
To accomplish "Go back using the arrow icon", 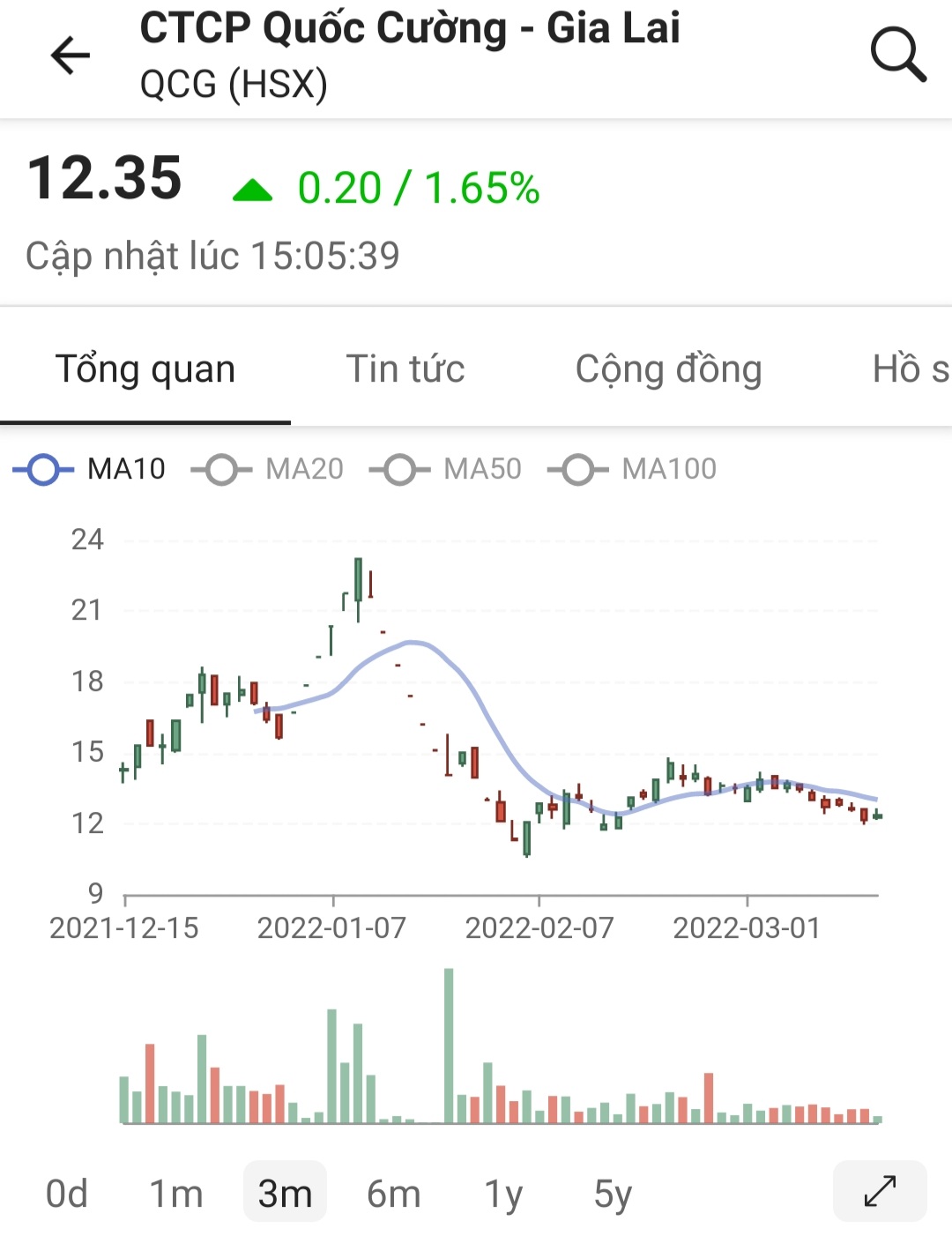I will 71,56.
